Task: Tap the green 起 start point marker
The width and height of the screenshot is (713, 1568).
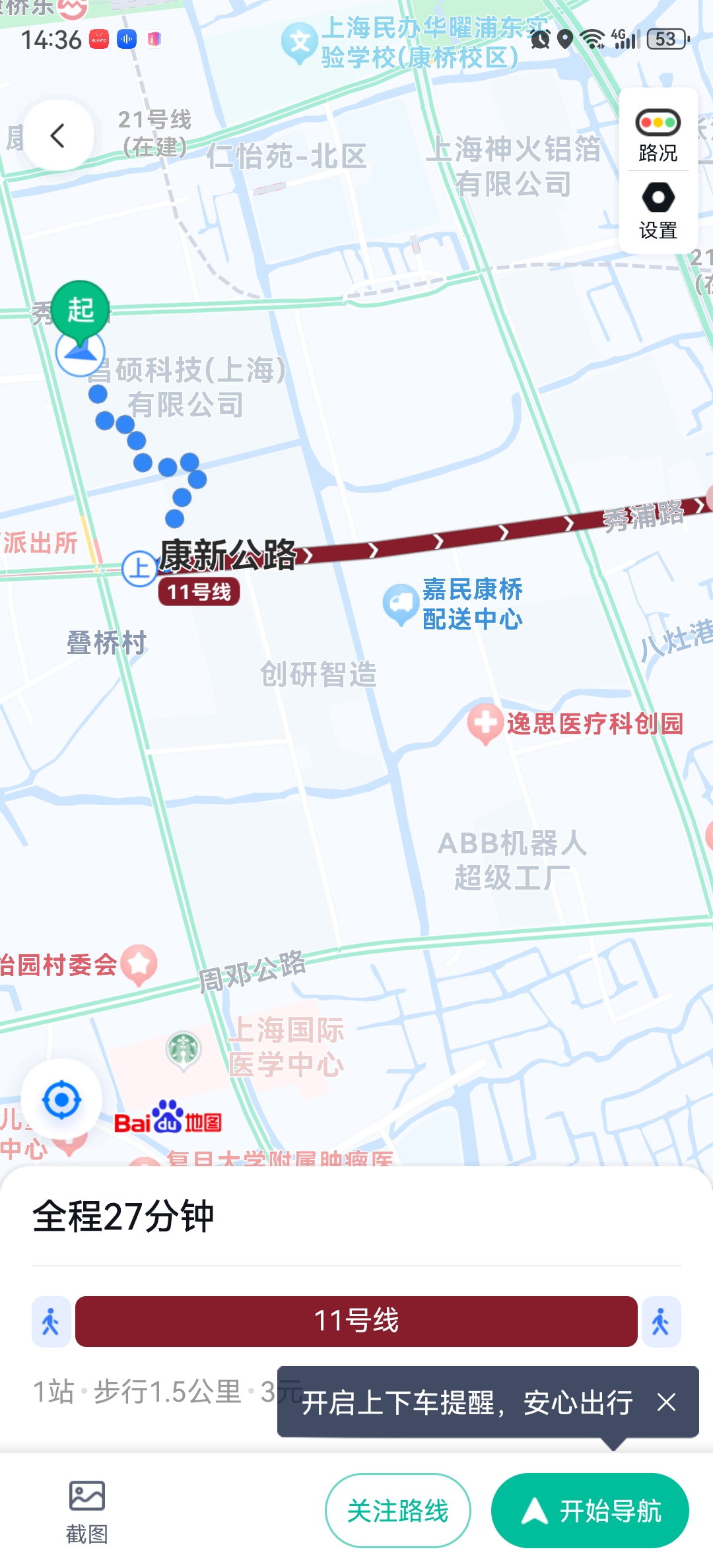Action: 81,310
